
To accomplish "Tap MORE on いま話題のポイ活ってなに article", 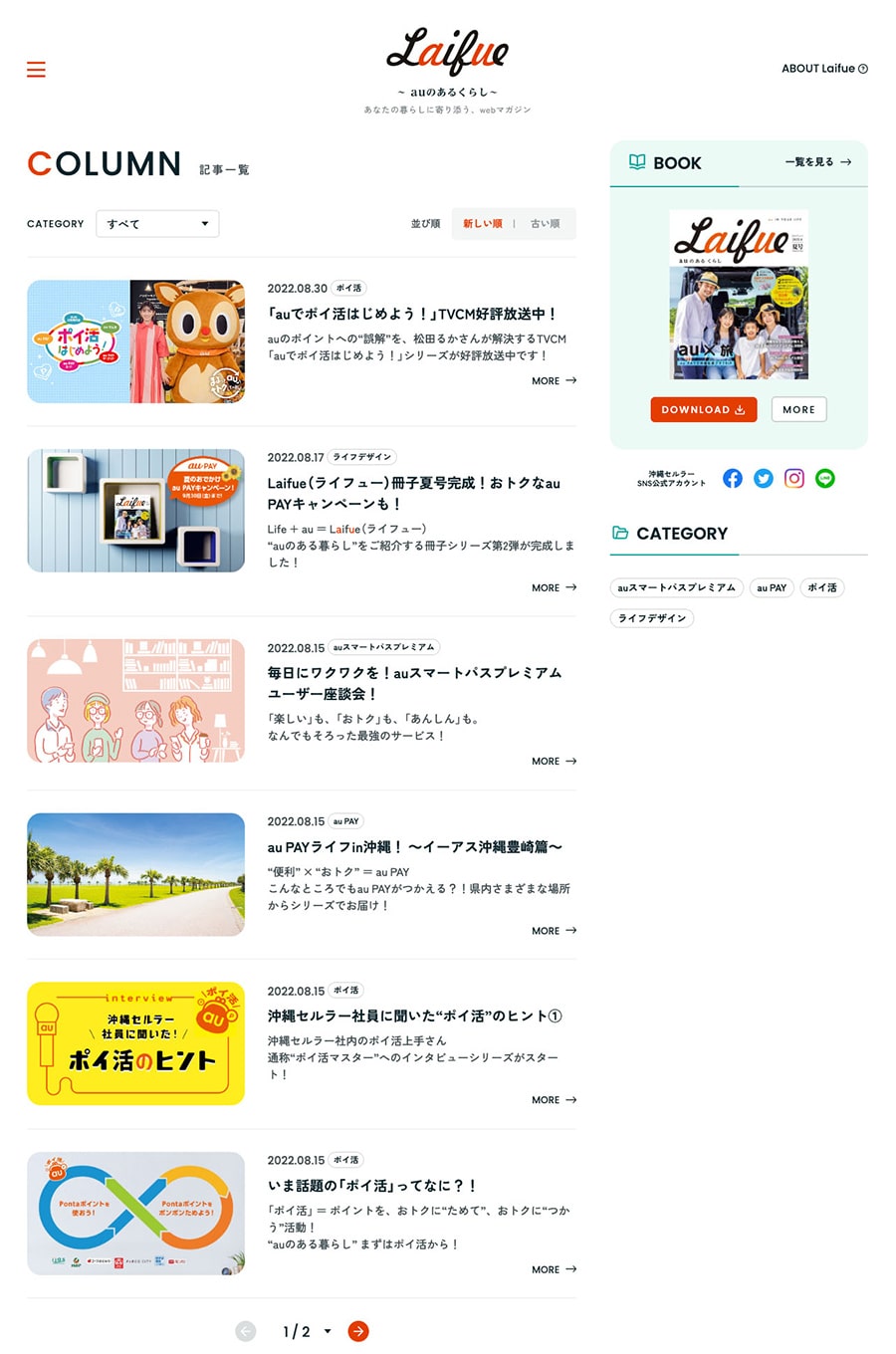I will [x=554, y=1269].
